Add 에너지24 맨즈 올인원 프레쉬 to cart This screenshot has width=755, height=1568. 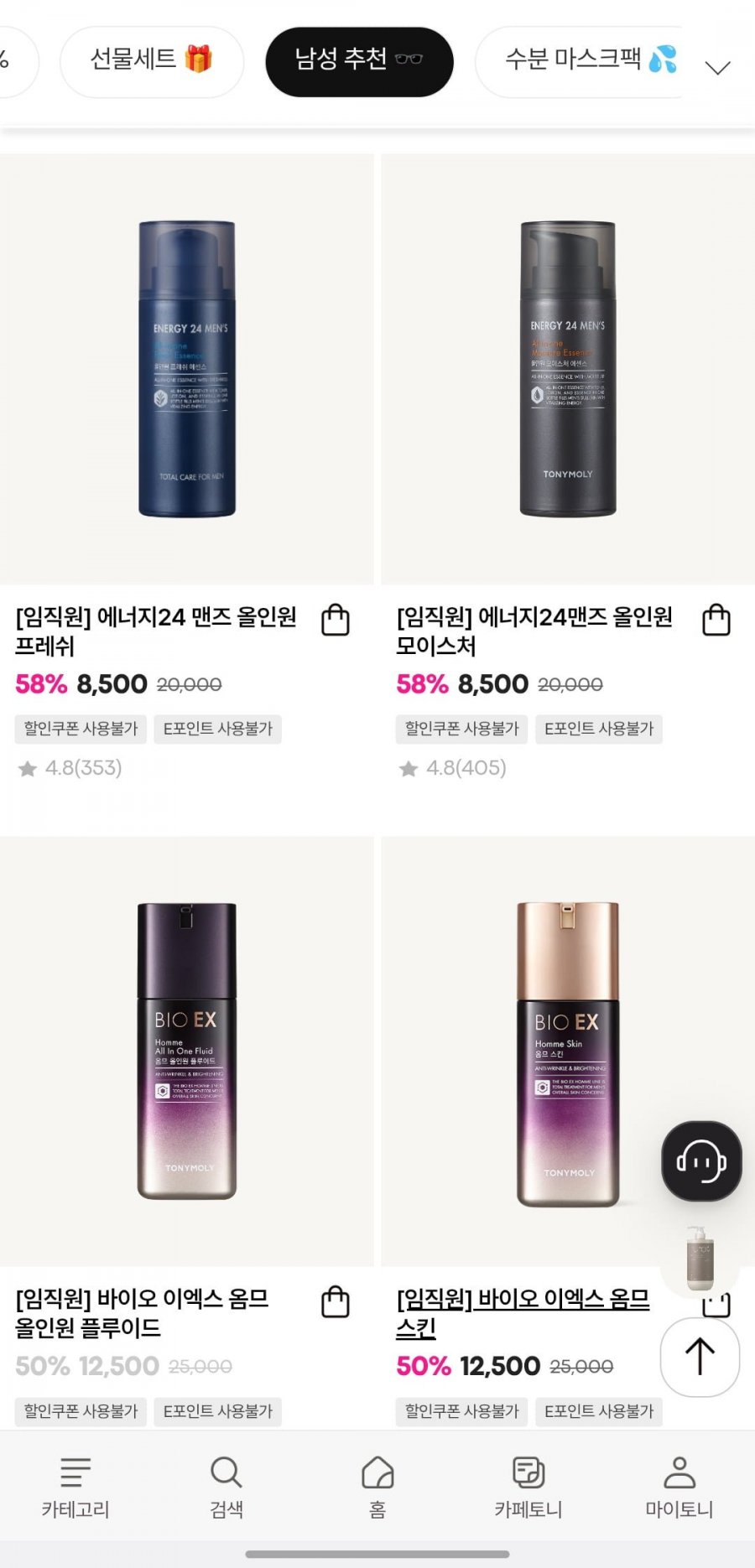pyautogui.click(x=336, y=620)
